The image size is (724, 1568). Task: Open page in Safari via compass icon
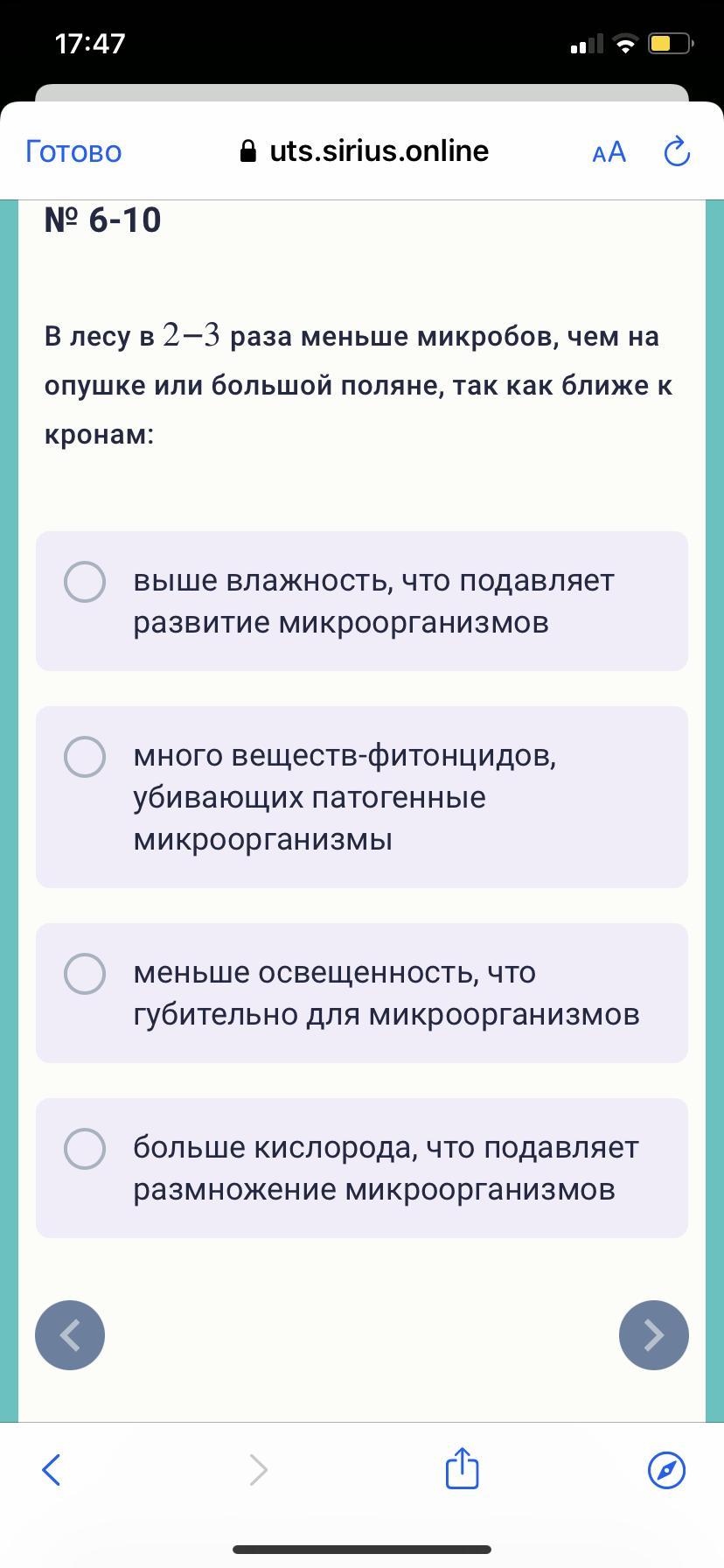pyautogui.click(x=666, y=1470)
